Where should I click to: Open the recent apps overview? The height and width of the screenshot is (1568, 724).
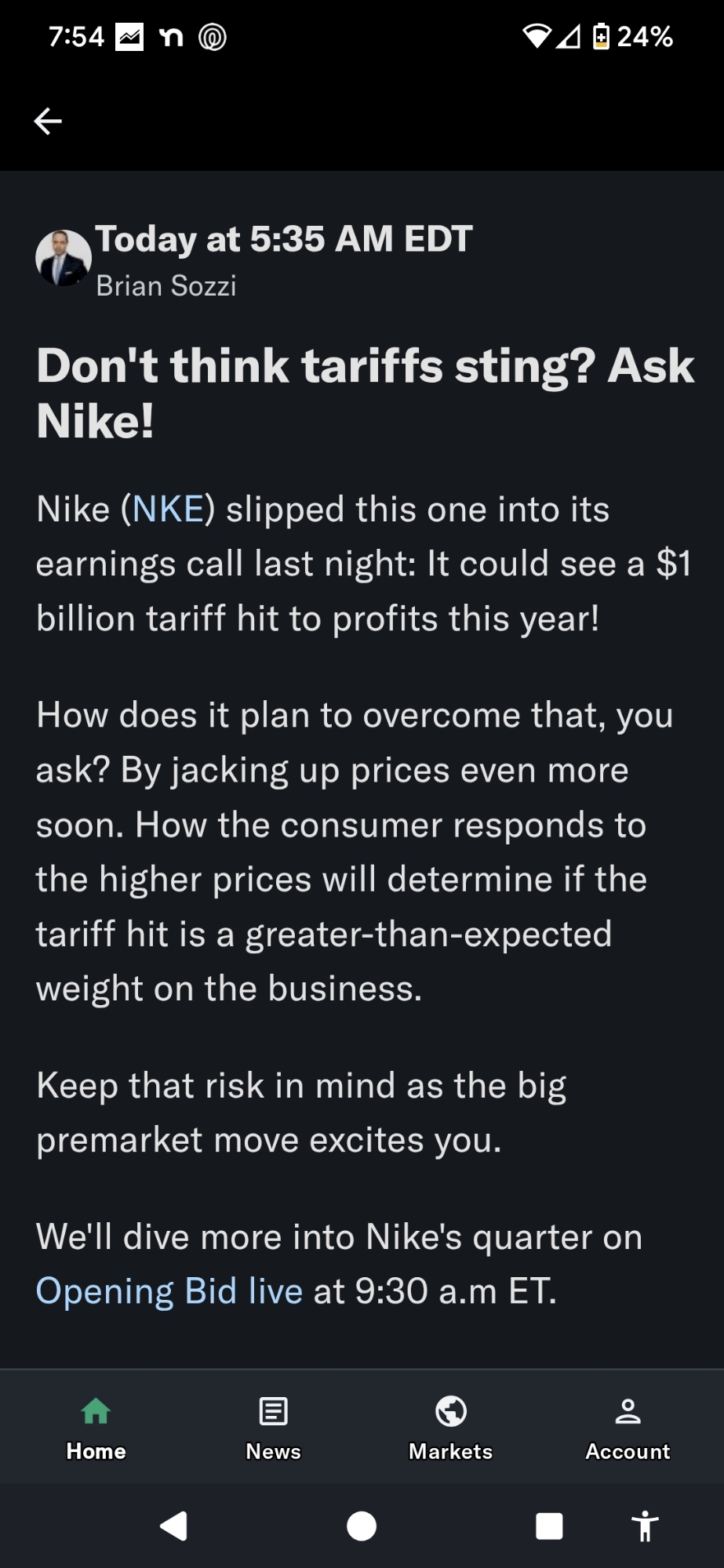click(549, 1526)
